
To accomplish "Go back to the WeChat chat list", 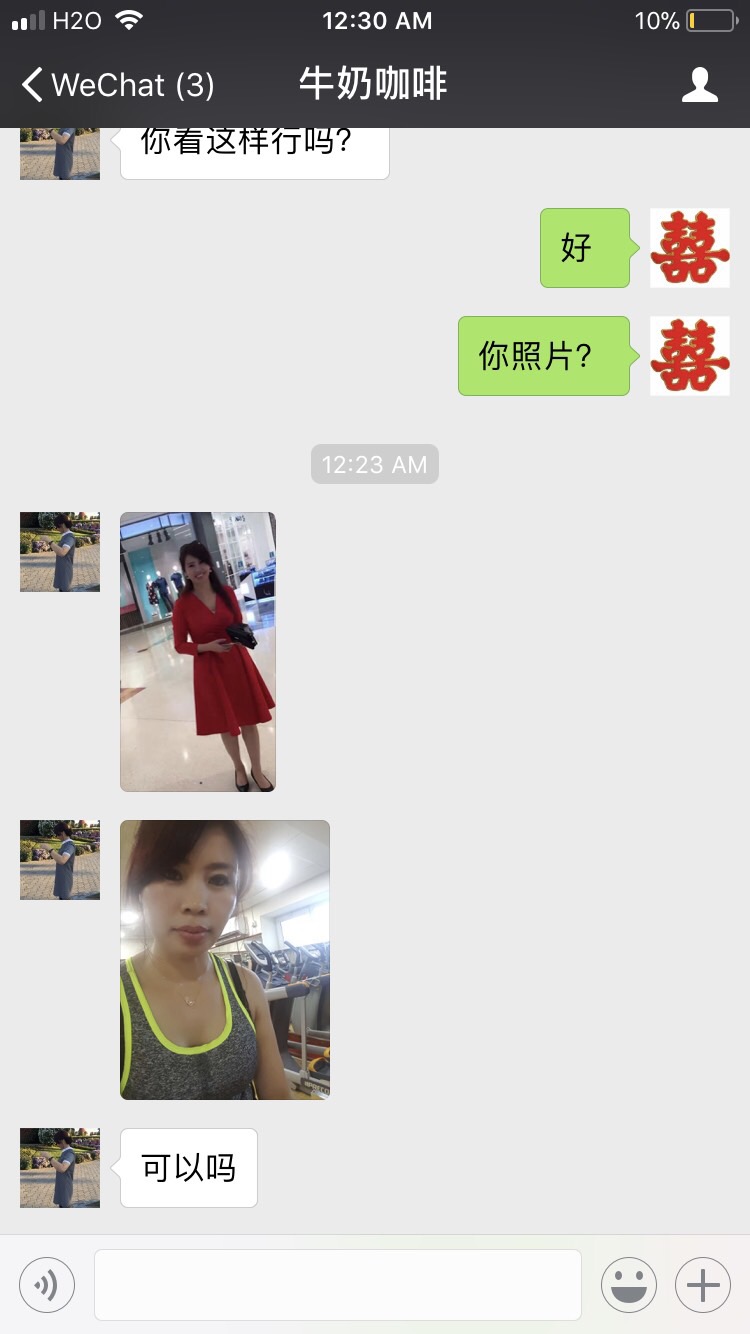I will tap(115, 85).
